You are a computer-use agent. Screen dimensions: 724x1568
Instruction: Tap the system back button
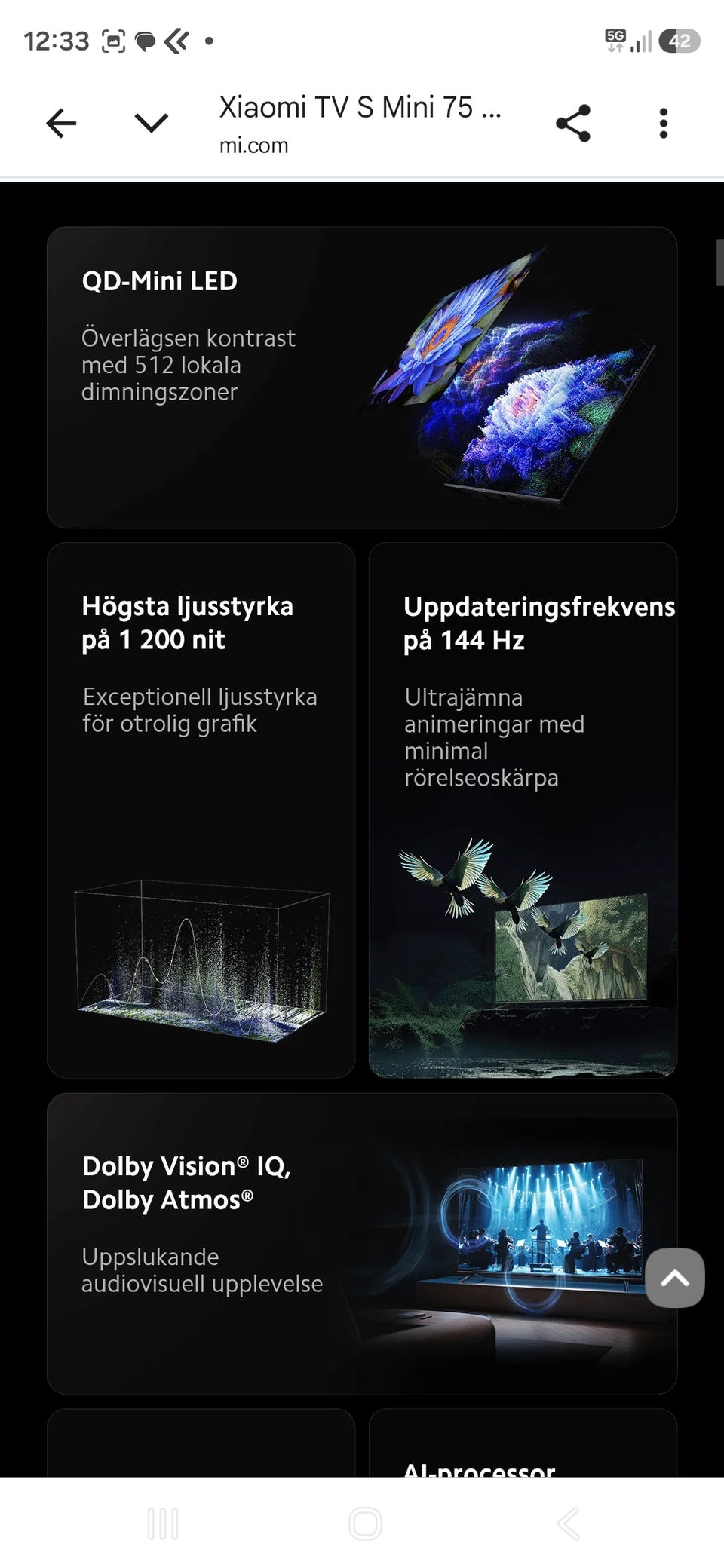pos(569,1524)
